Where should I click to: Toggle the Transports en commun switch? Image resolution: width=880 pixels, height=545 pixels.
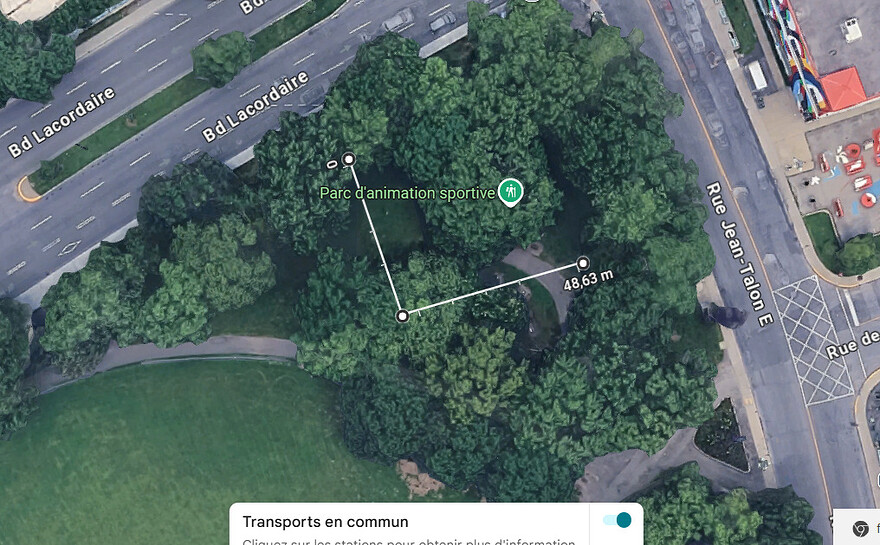(x=617, y=520)
